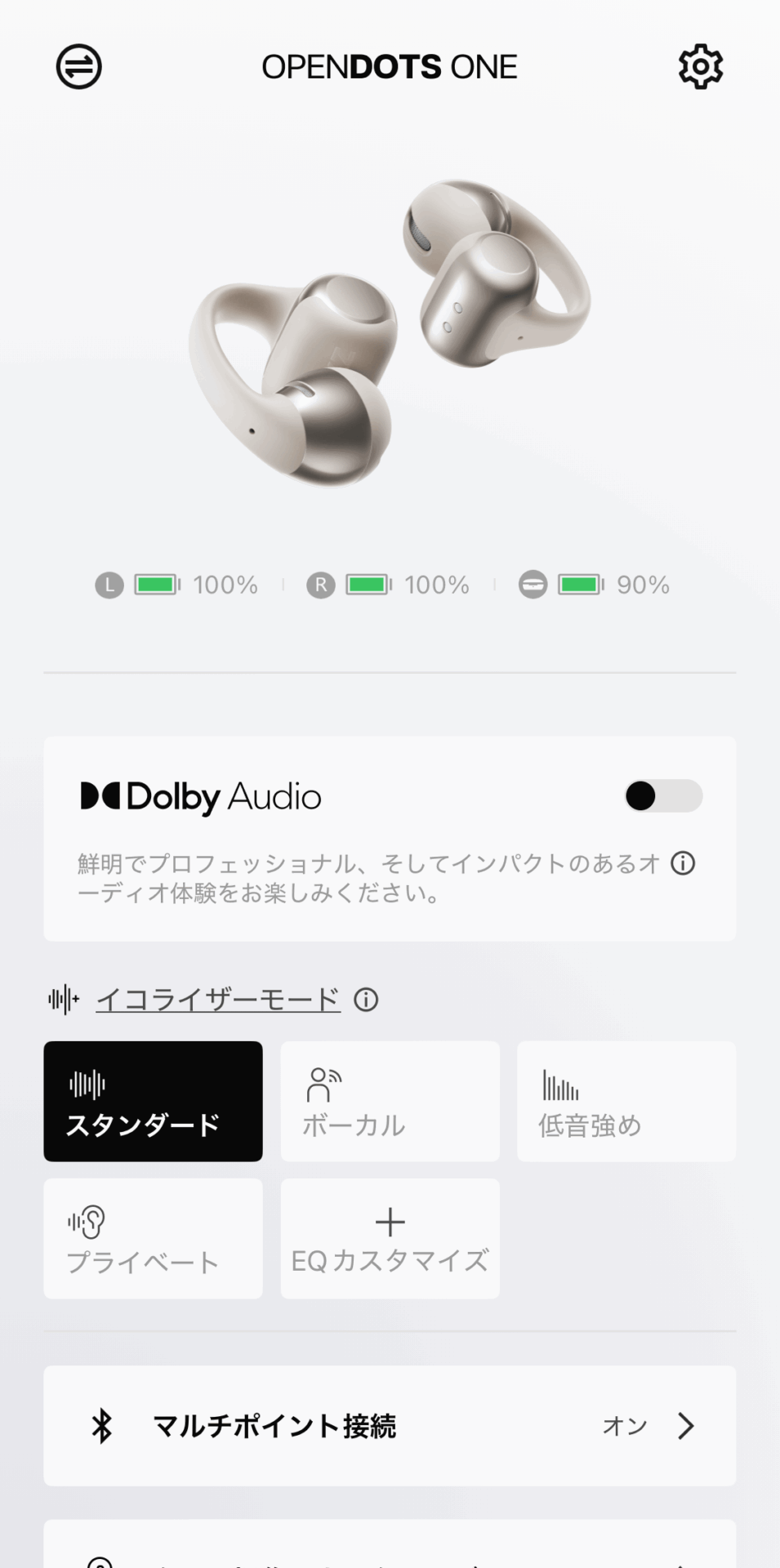Tap the スタンダード mode button
Image resolution: width=780 pixels, height=1568 pixels.
[153, 1101]
